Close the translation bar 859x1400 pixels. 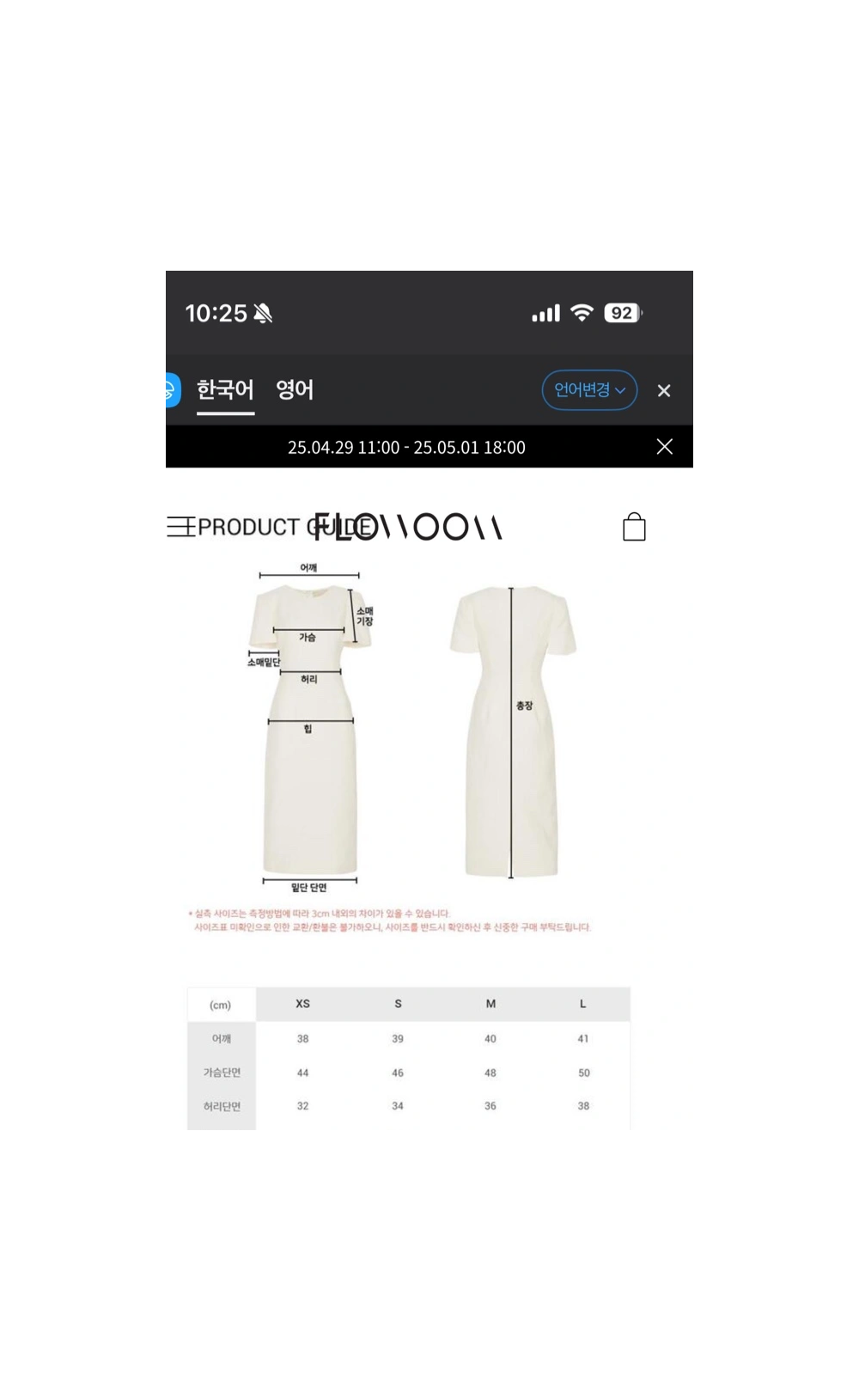(664, 391)
